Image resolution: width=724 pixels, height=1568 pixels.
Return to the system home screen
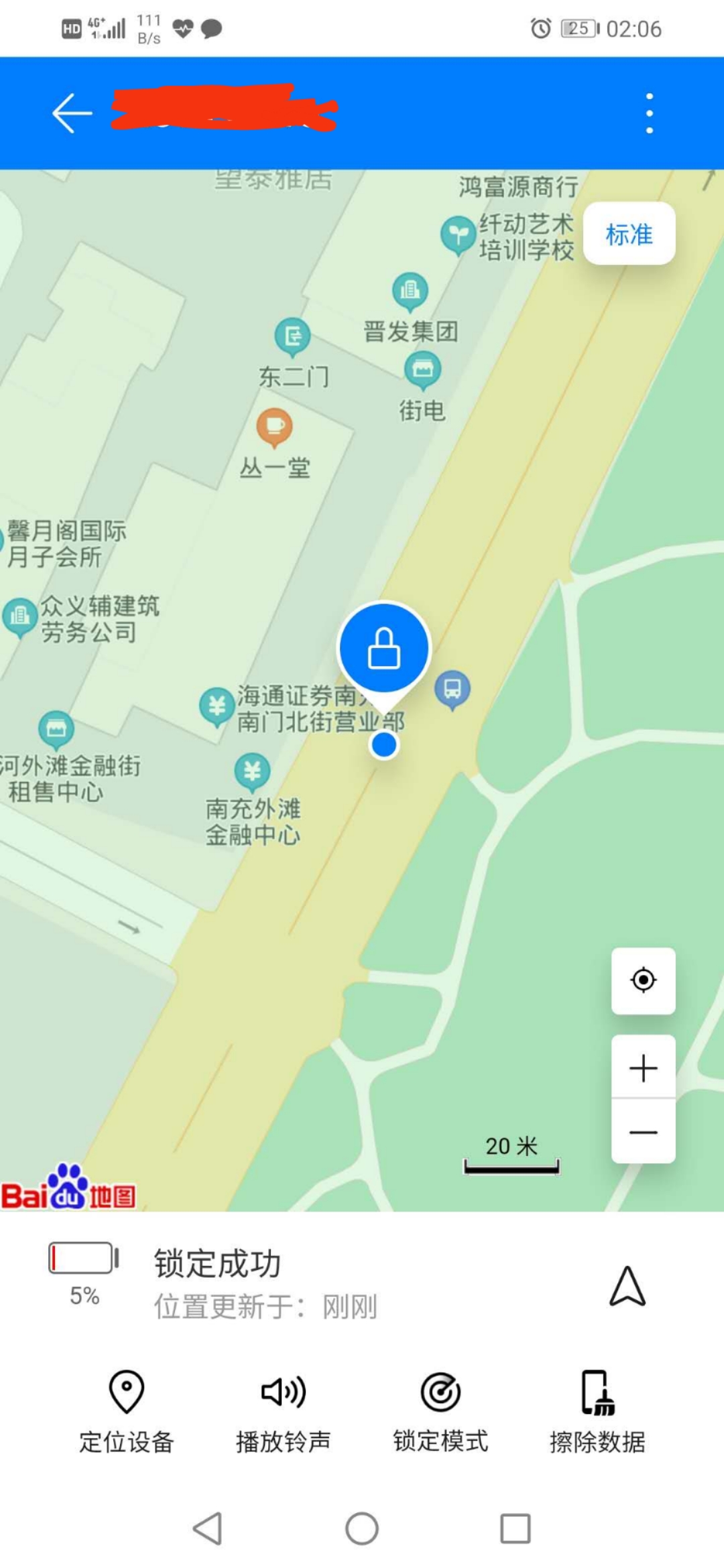point(362,1528)
